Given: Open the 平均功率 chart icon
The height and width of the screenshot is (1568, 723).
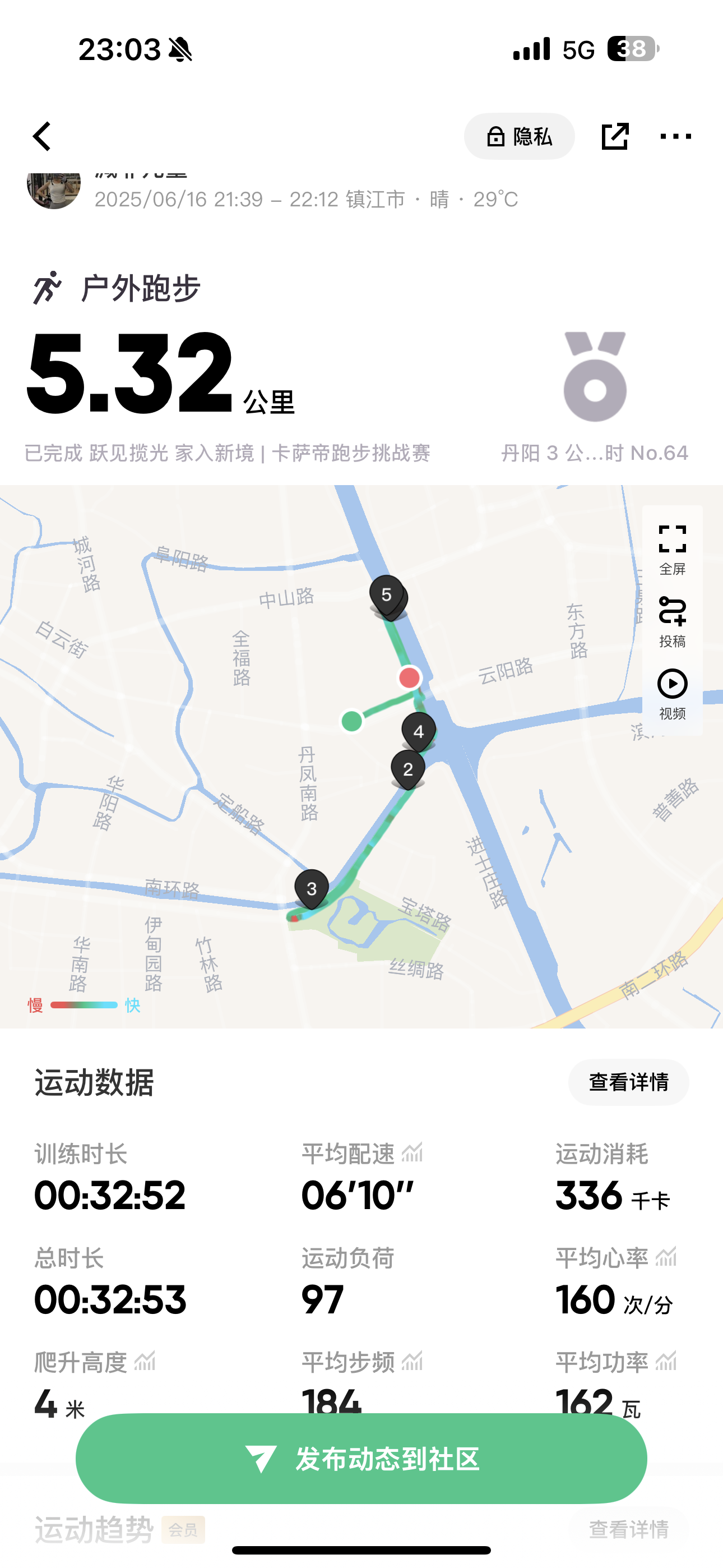Looking at the screenshot, I should (x=666, y=1361).
